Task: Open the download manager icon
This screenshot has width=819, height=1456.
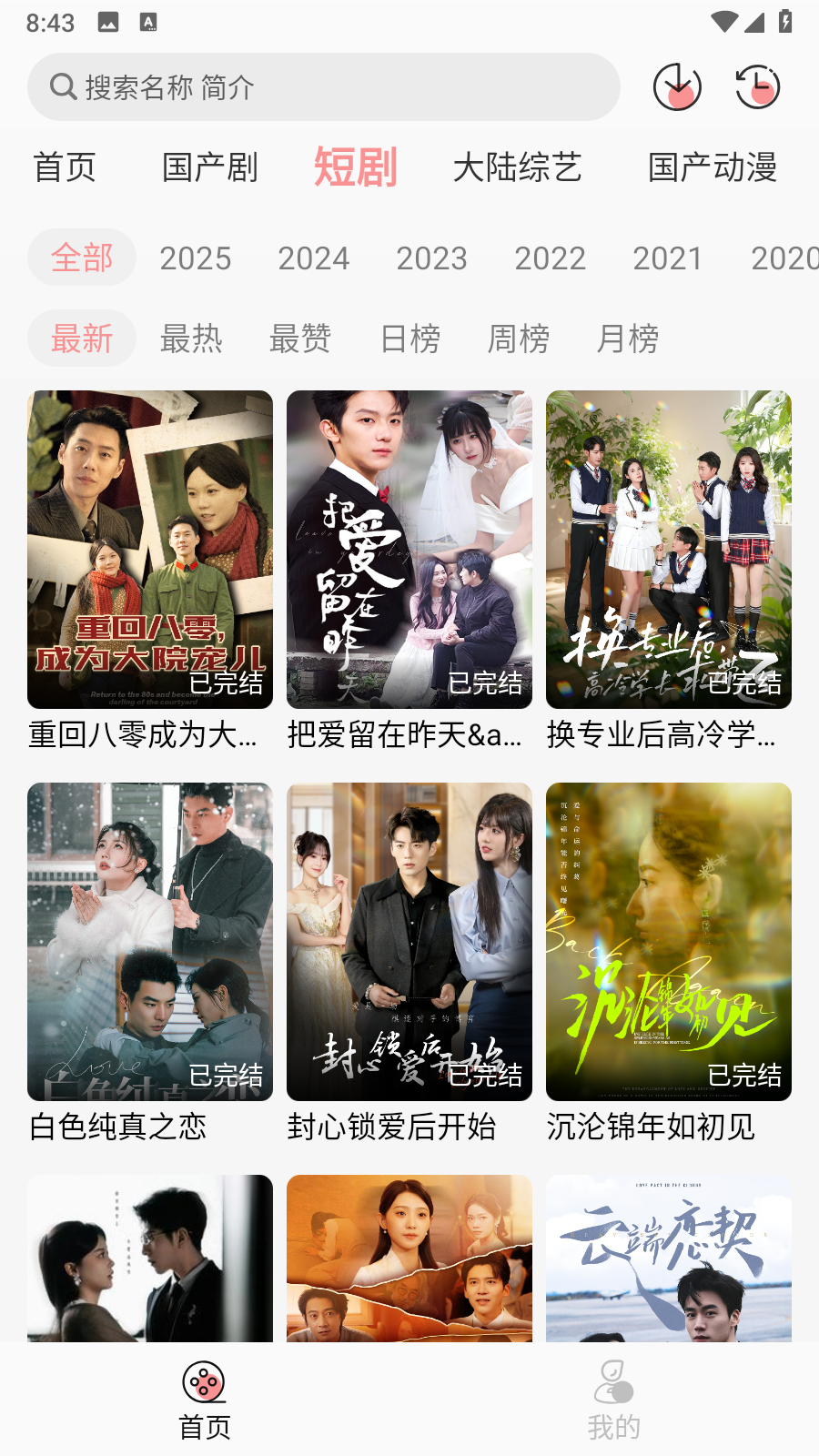Action: pyautogui.click(x=677, y=87)
